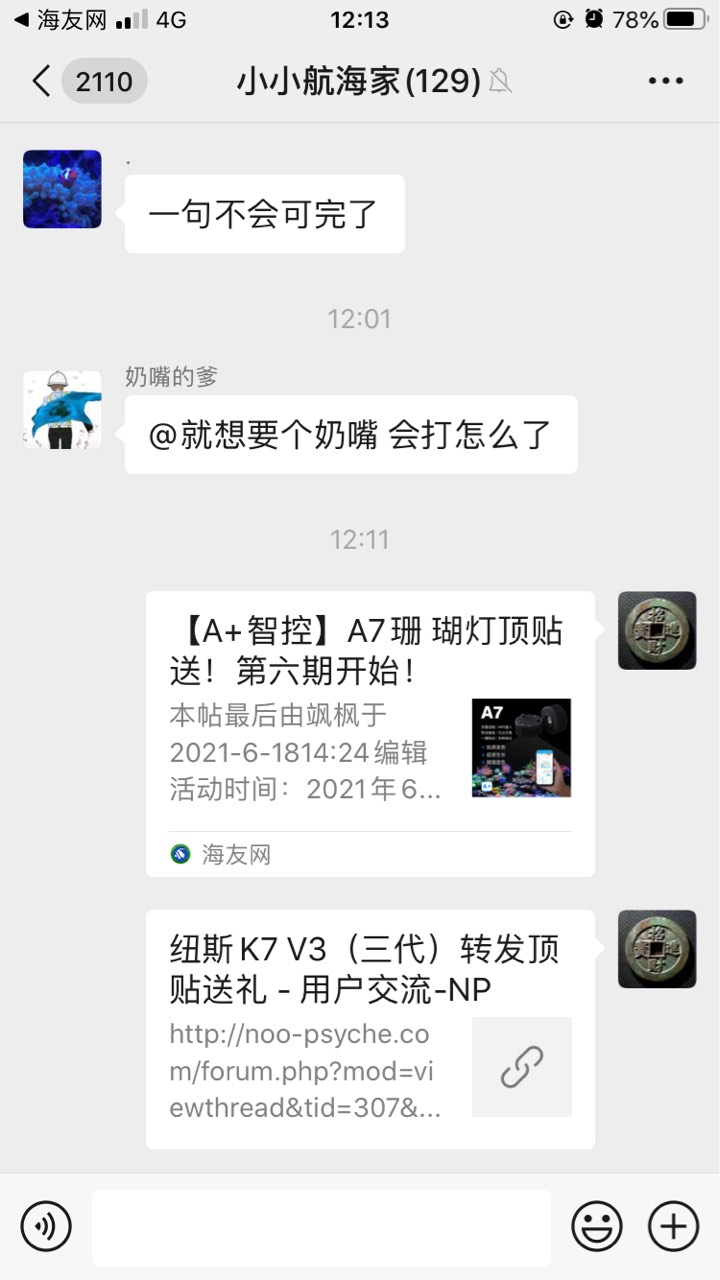View profile of the coral avatar sender
The height and width of the screenshot is (1280, 720).
[62, 189]
